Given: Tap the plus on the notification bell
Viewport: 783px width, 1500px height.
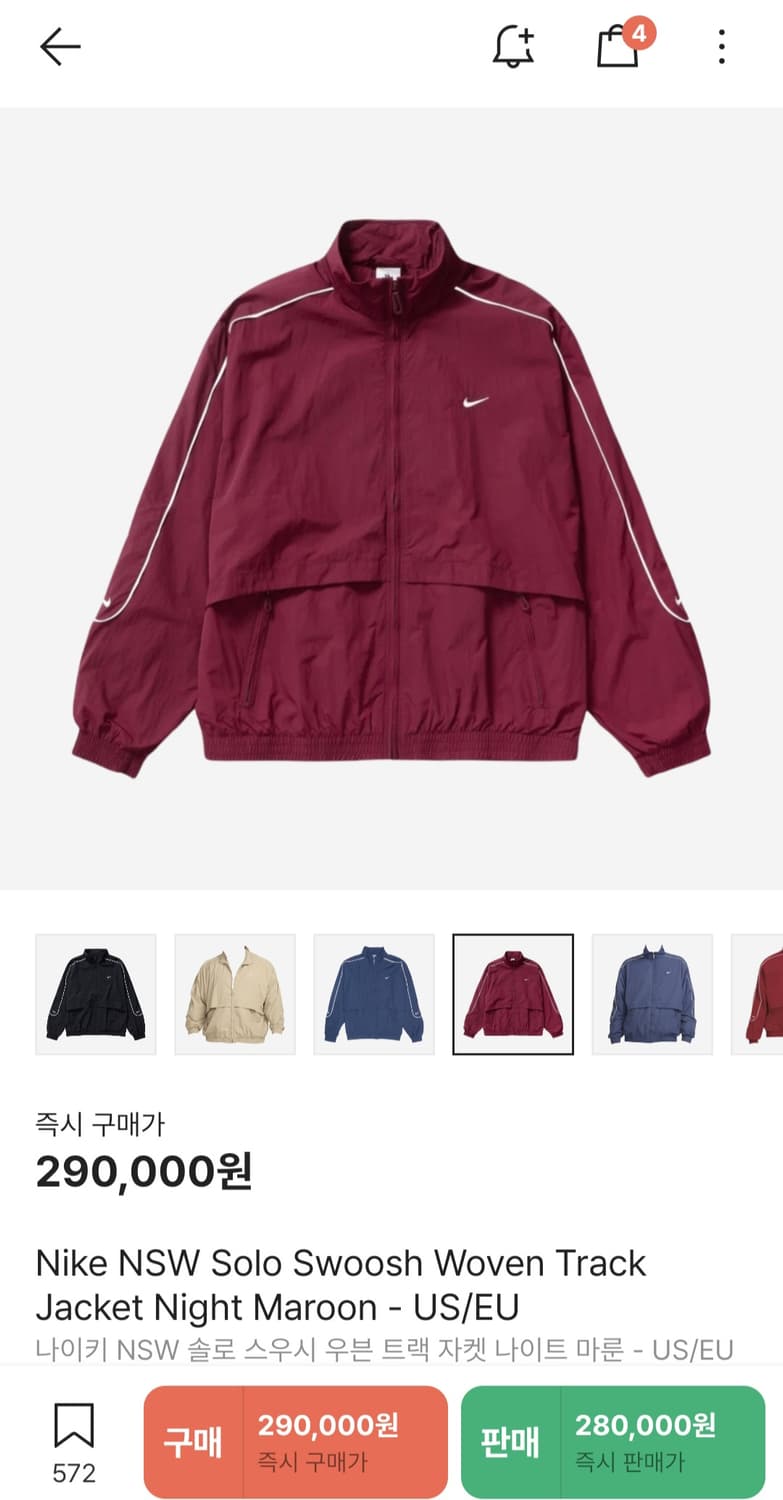Looking at the screenshot, I should (530, 33).
